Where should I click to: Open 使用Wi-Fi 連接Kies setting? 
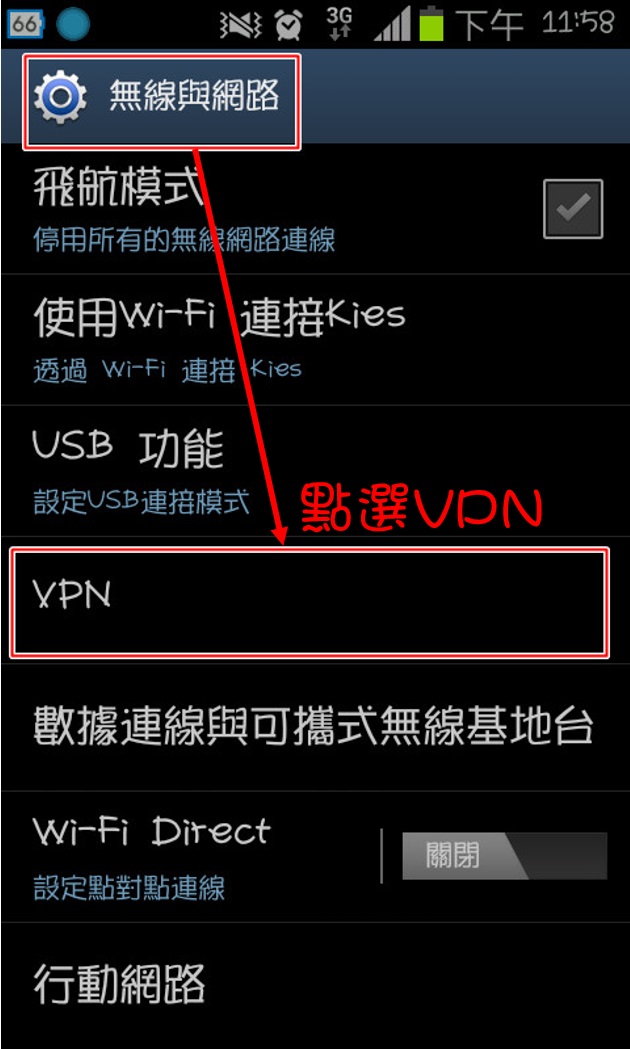(220, 338)
